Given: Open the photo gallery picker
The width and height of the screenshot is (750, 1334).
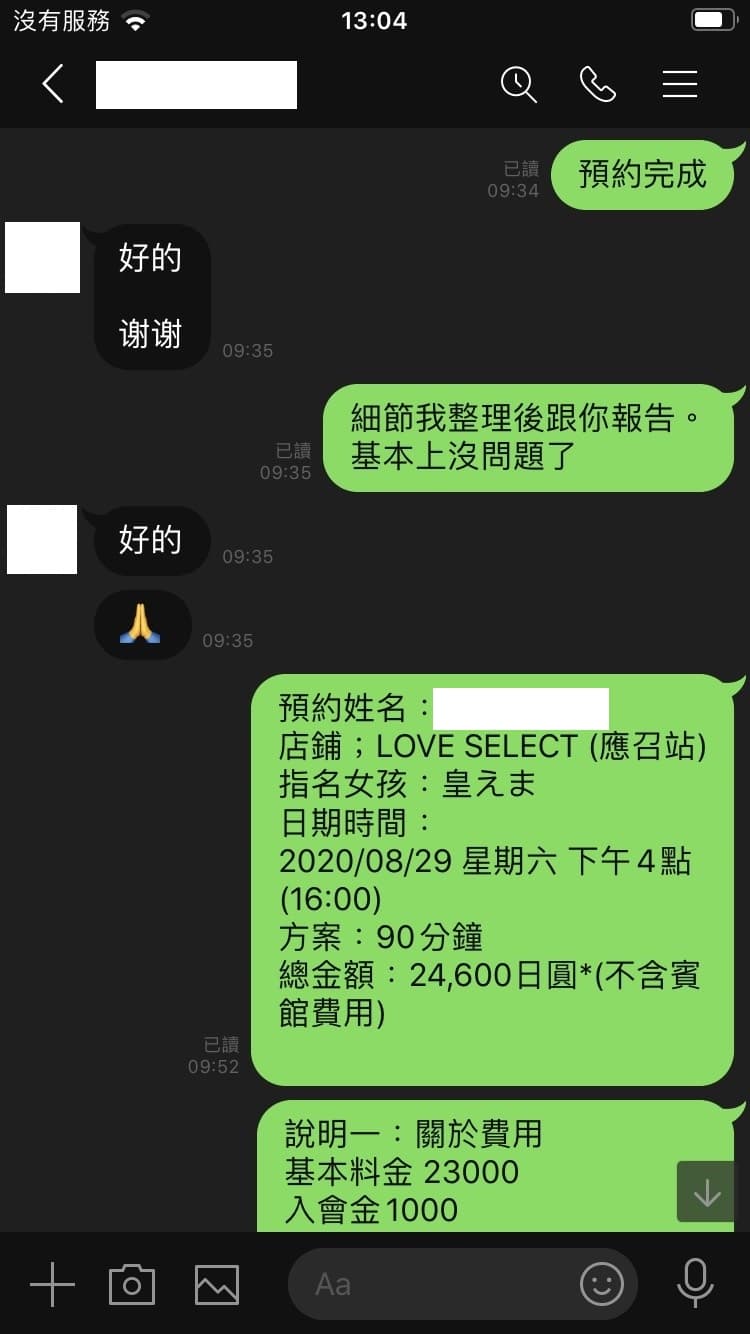Looking at the screenshot, I should [x=216, y=1284].
